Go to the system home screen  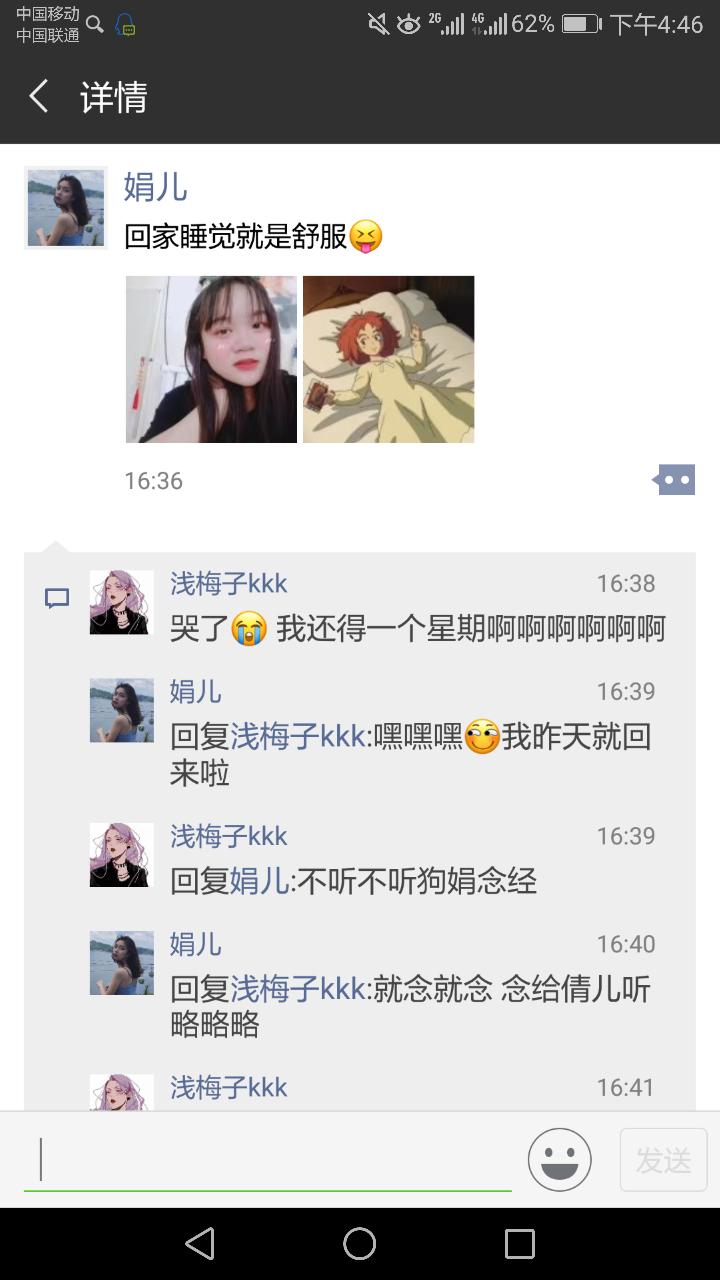pyautogui.click(x=360, y=1243)
